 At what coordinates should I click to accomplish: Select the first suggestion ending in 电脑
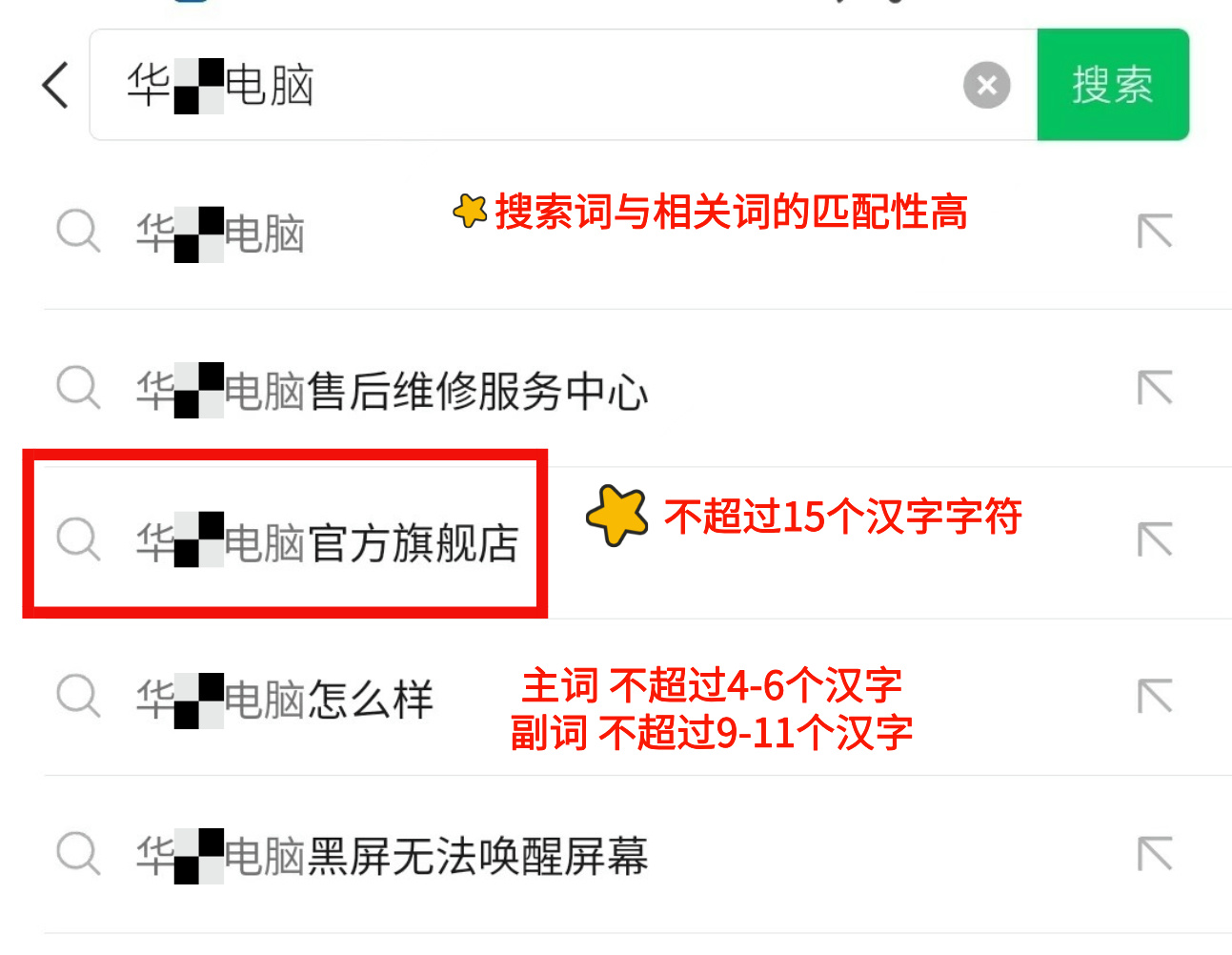coord(221,233)
